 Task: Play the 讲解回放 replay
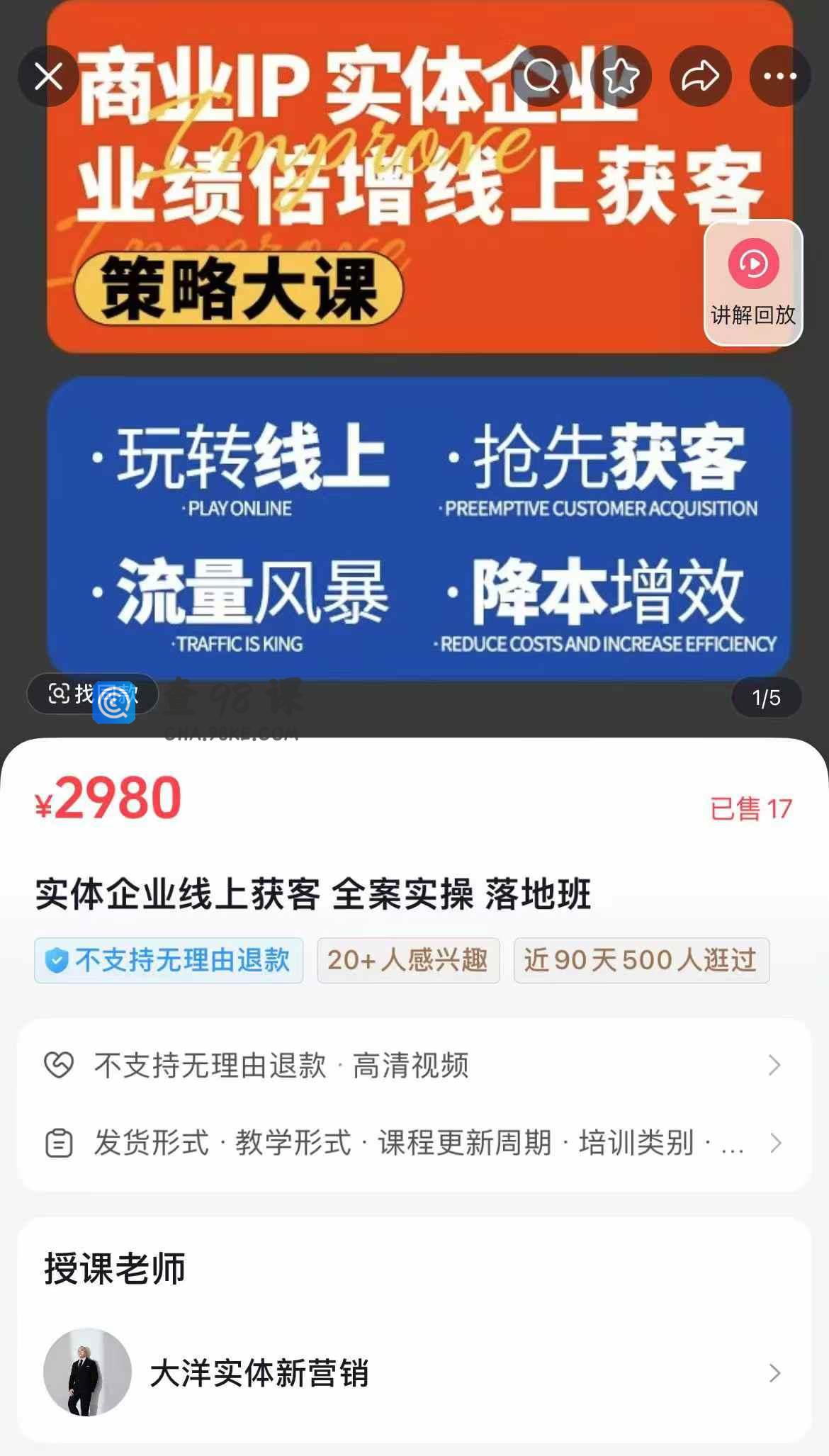(753, 282)
